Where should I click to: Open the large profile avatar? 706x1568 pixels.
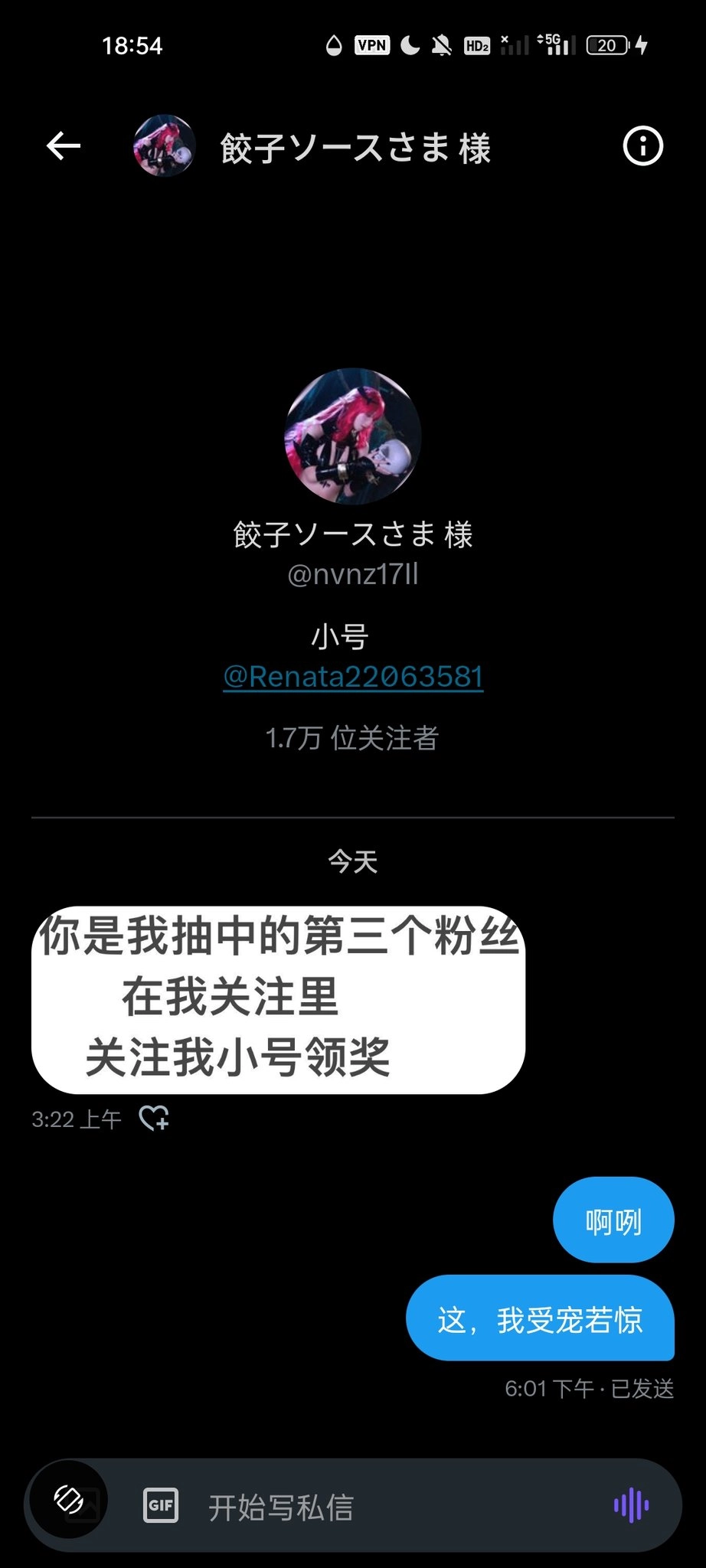coord(353,436)
